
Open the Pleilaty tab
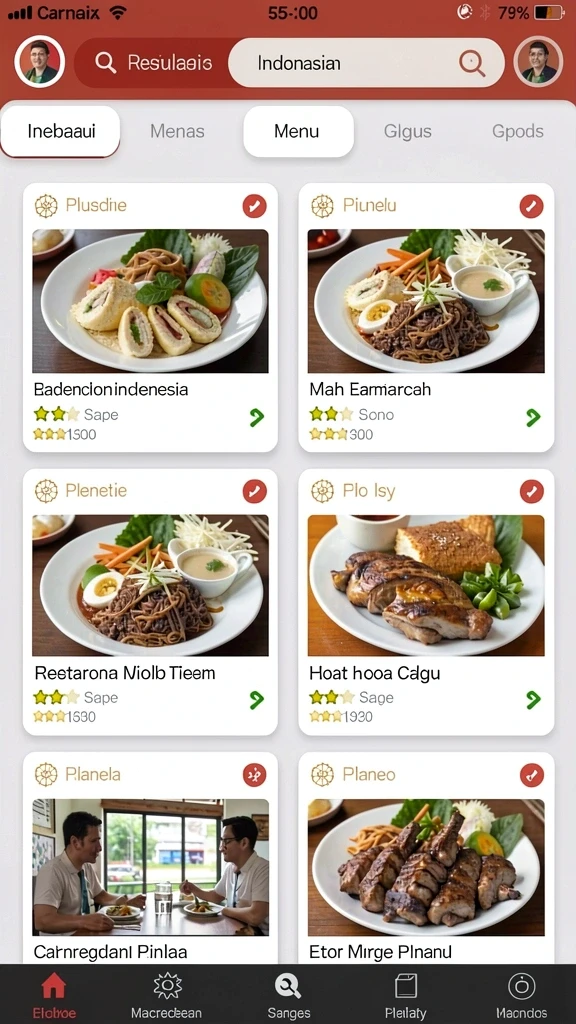(406, 995)
